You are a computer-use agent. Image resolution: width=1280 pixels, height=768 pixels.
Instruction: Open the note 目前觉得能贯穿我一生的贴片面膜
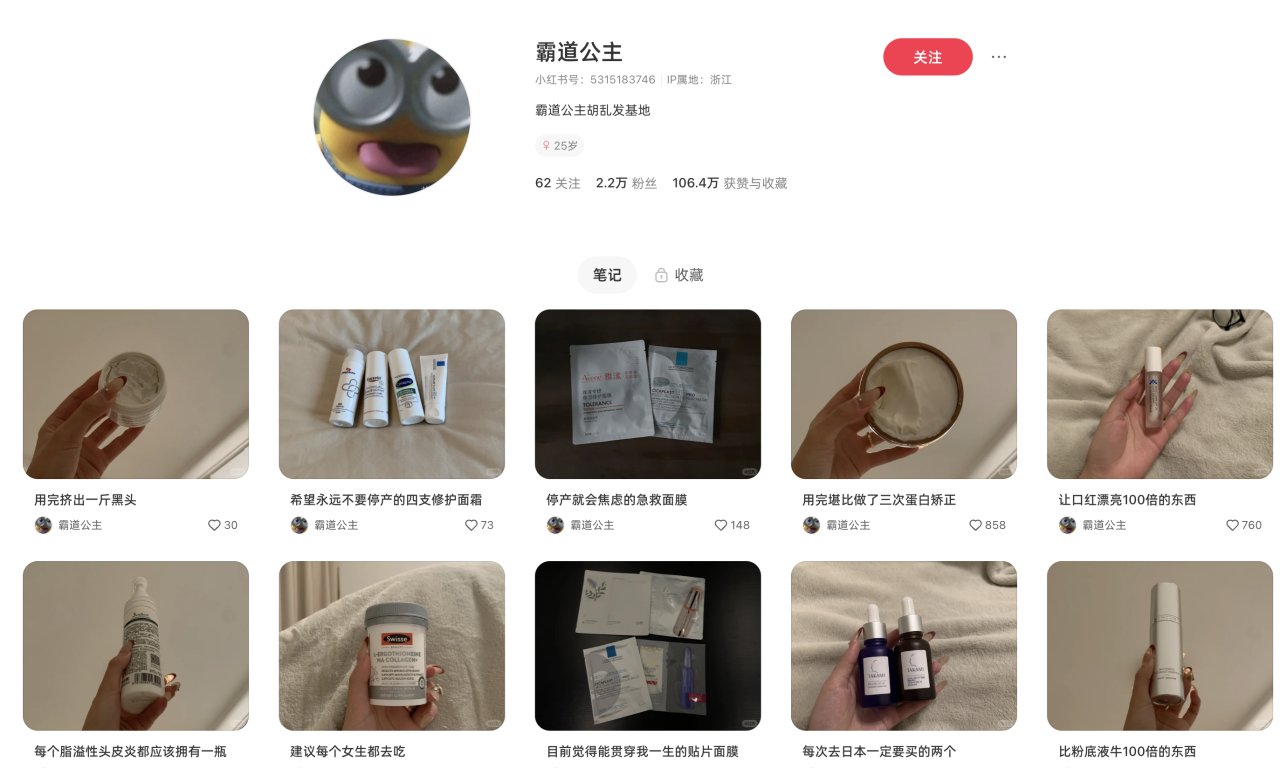648,646
